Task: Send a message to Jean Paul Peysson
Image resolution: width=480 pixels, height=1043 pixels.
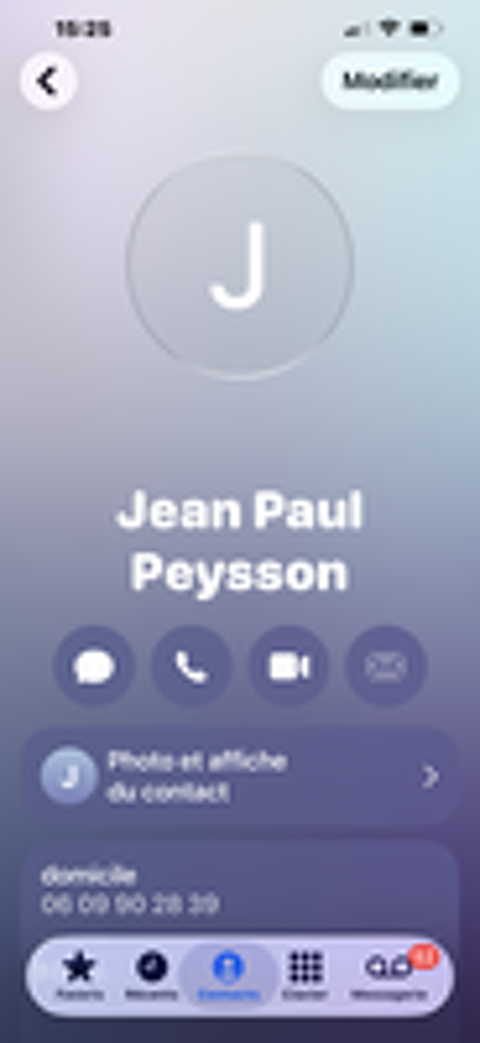Action: (x=94, y=666)
